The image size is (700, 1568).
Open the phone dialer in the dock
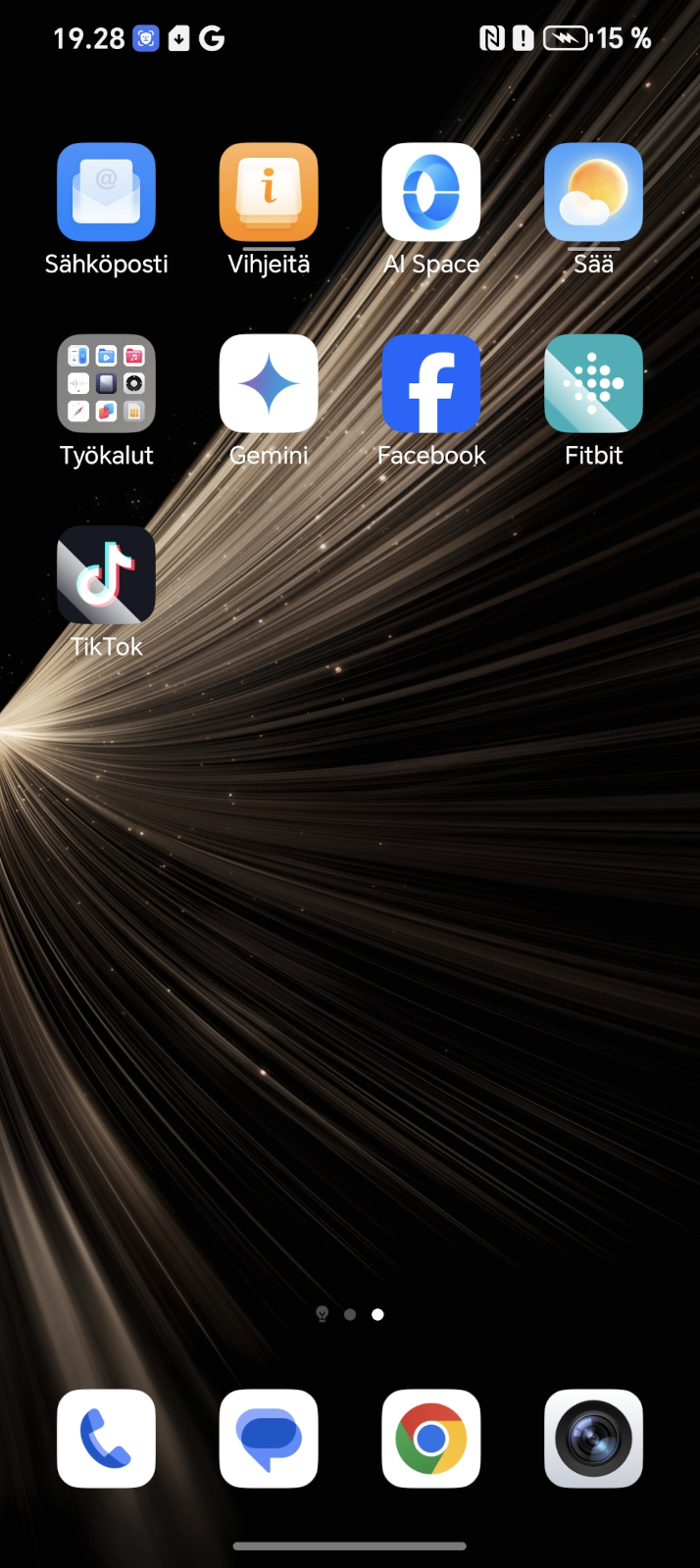[x=106, y=1439]
